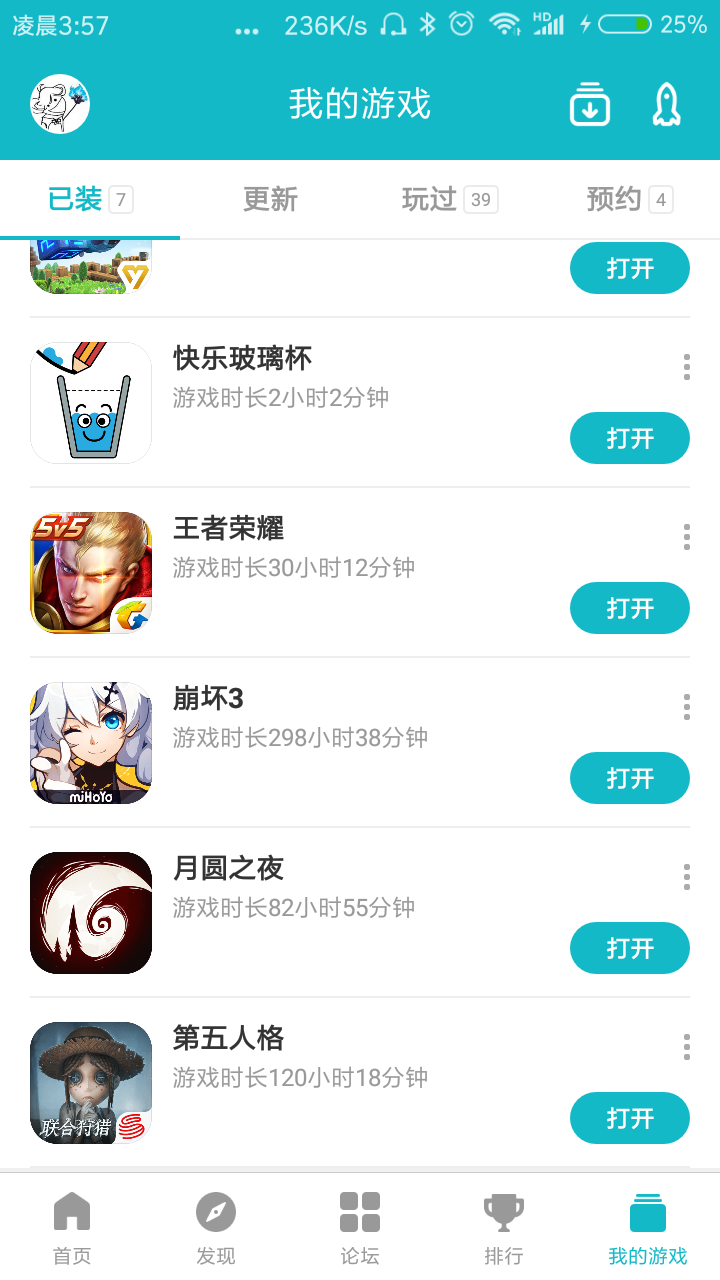Go to the 首页 home tab
The image size is (720, 1280).
click(x=72, y=1228)
